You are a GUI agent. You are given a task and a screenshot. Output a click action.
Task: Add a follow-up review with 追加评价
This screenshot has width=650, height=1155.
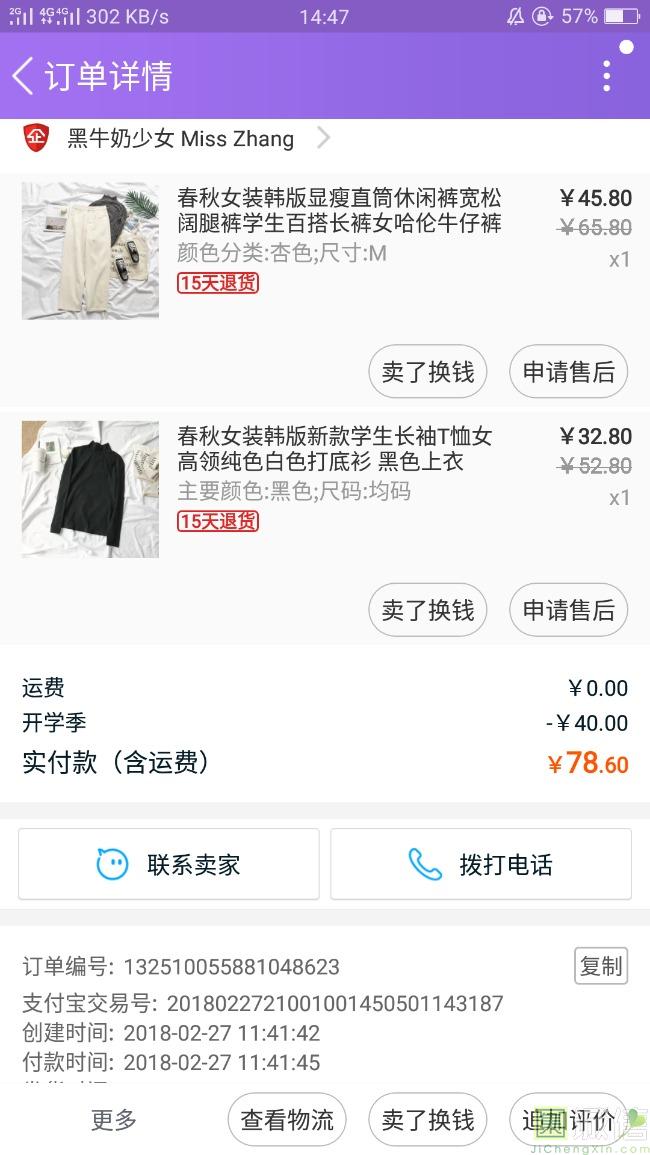[568, 1120]
